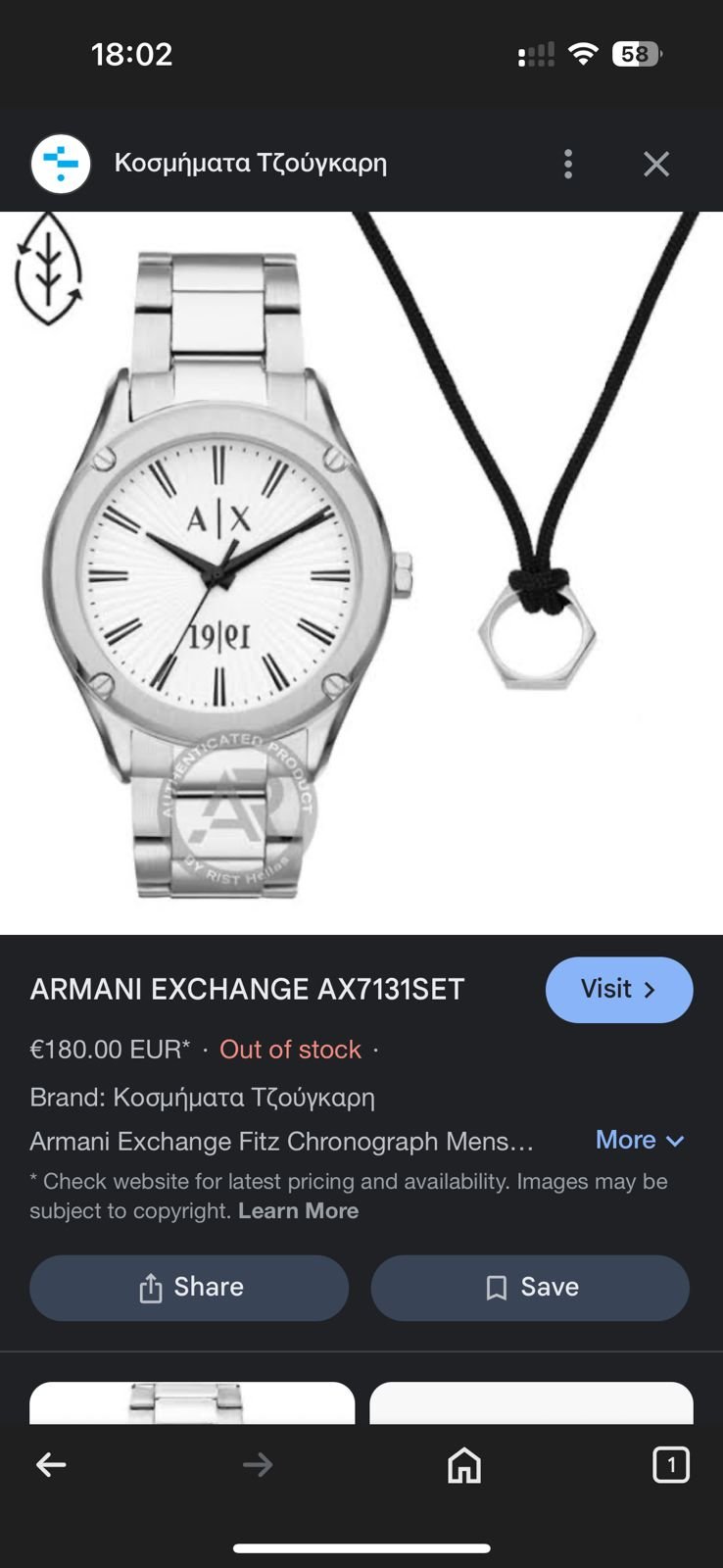Viewport: 723px width, 1568px height.
Task: Share this watch listing
Action: pyautogui.click(x=189, y=1288)
